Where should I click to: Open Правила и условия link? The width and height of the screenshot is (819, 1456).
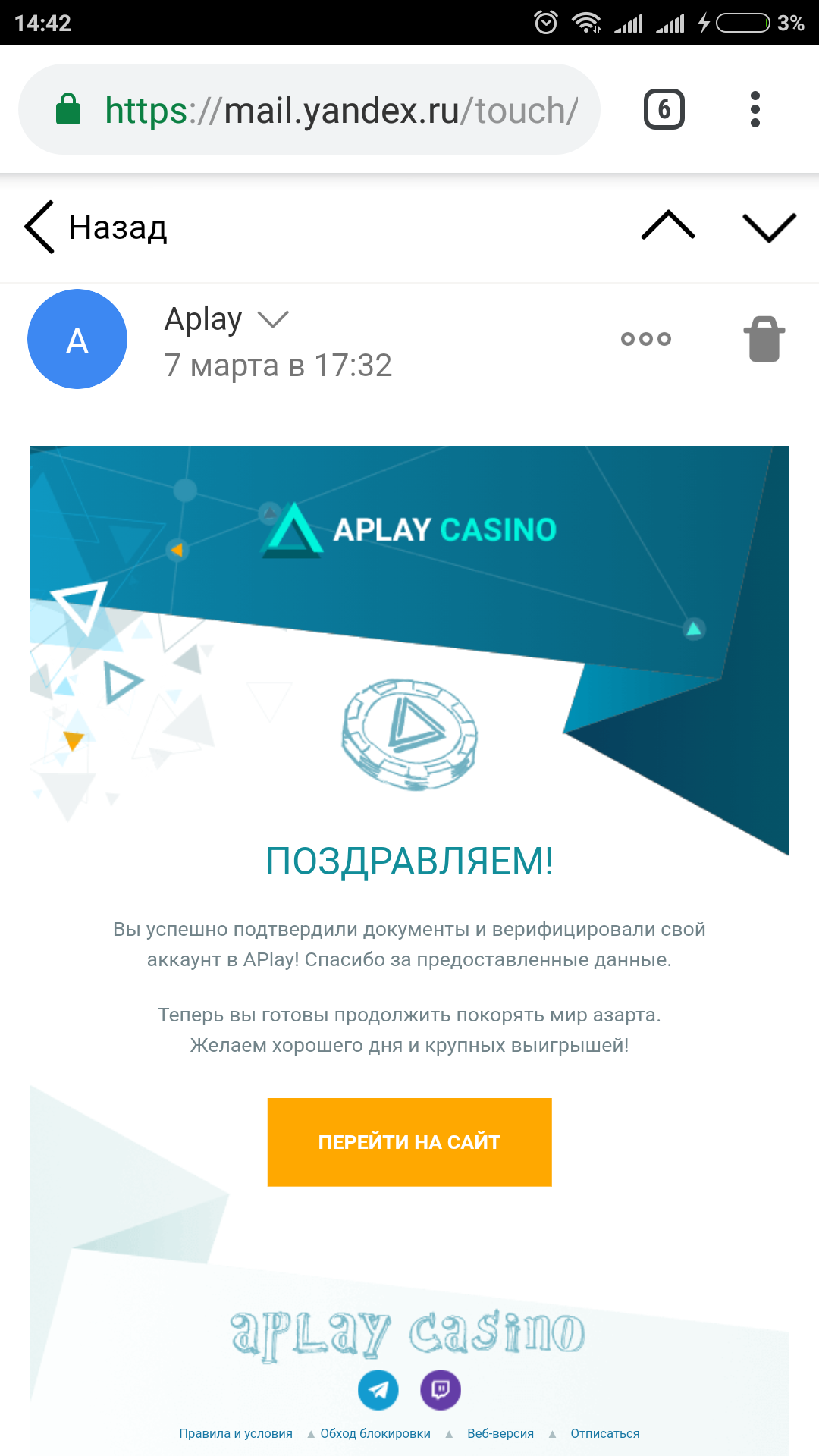(236, 1433)
